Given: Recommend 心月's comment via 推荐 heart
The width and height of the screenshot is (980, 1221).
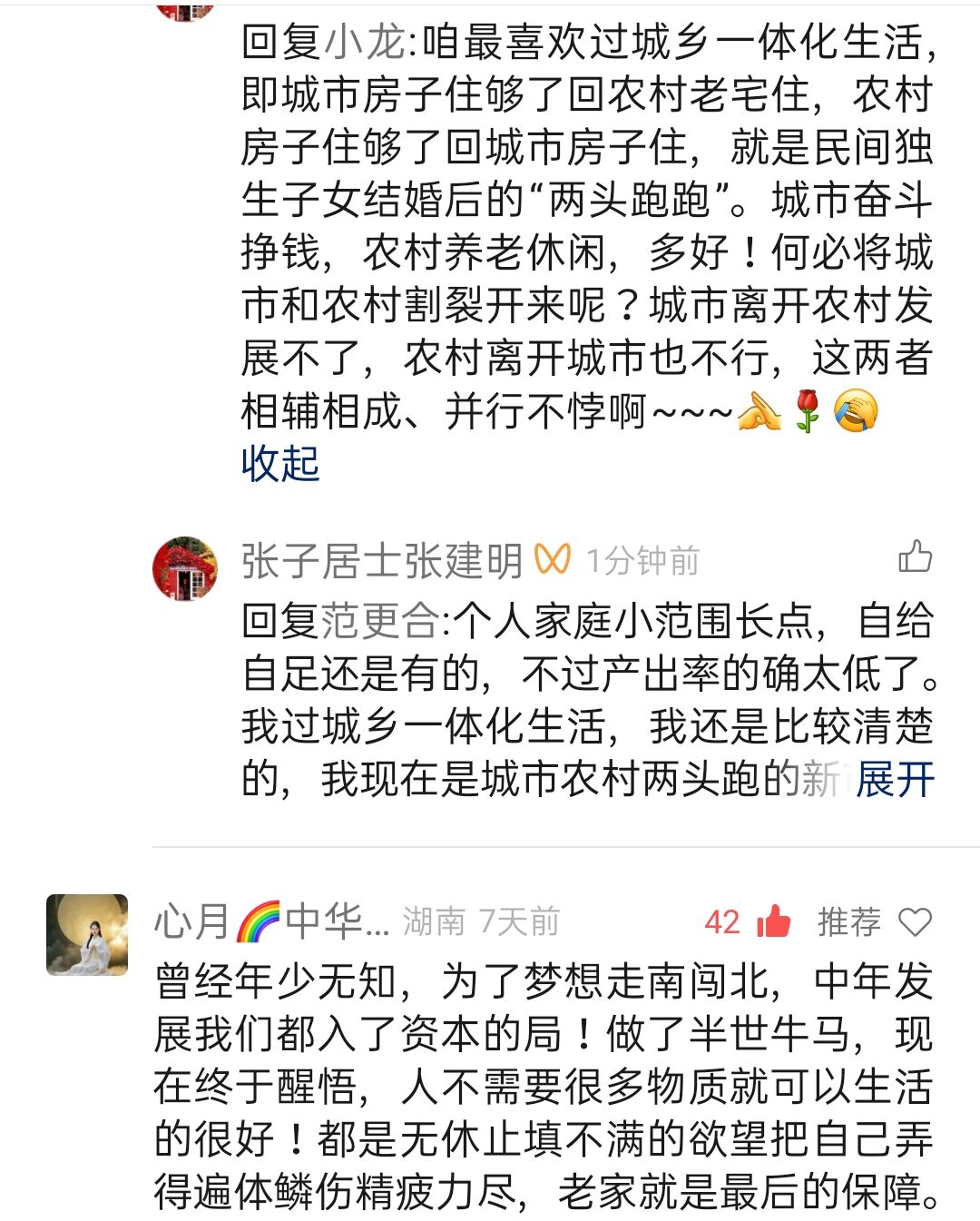Looking at the screenshot, I should point(915,922).
